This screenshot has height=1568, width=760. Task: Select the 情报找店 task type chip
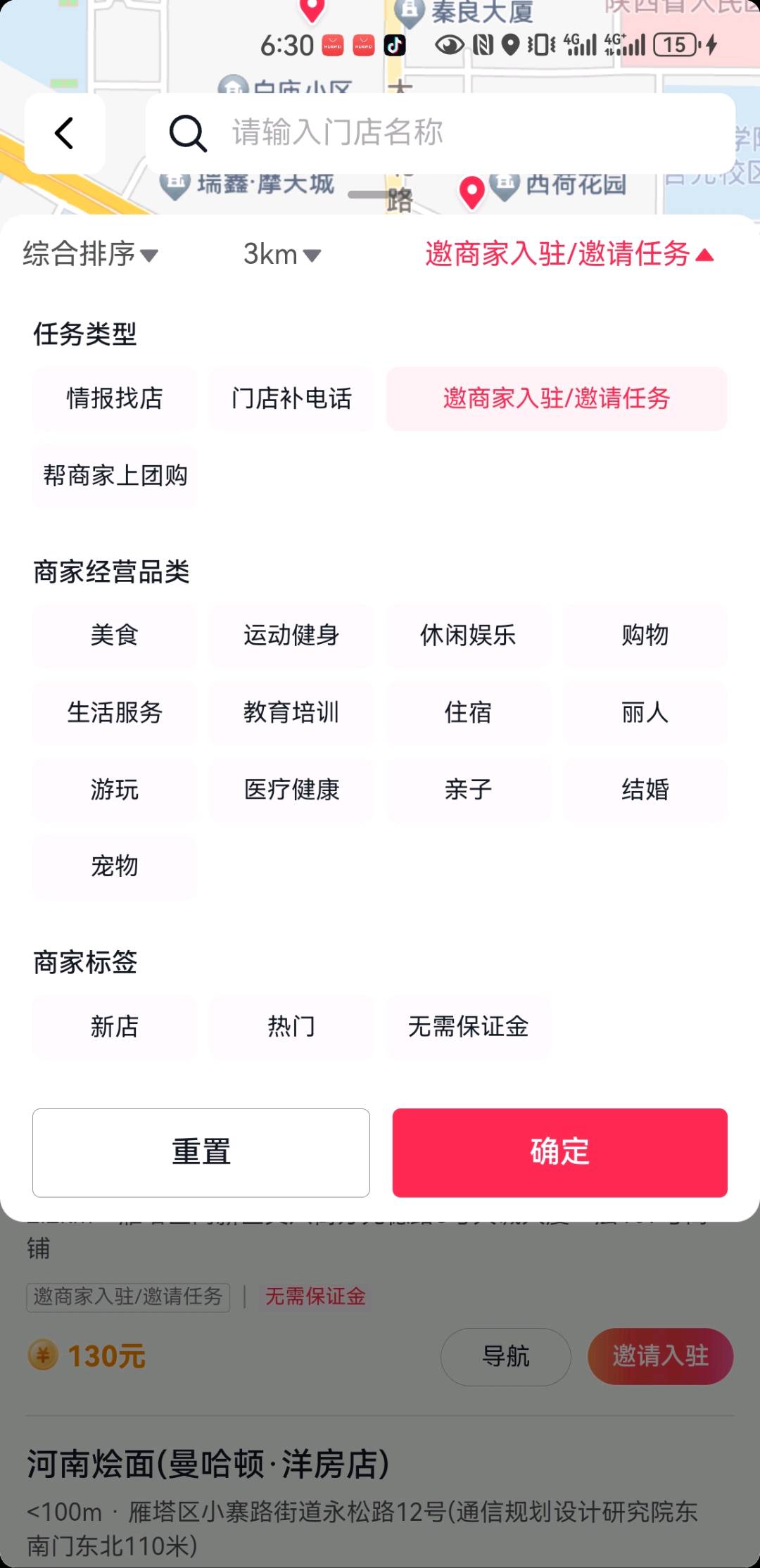pos(114,399)
